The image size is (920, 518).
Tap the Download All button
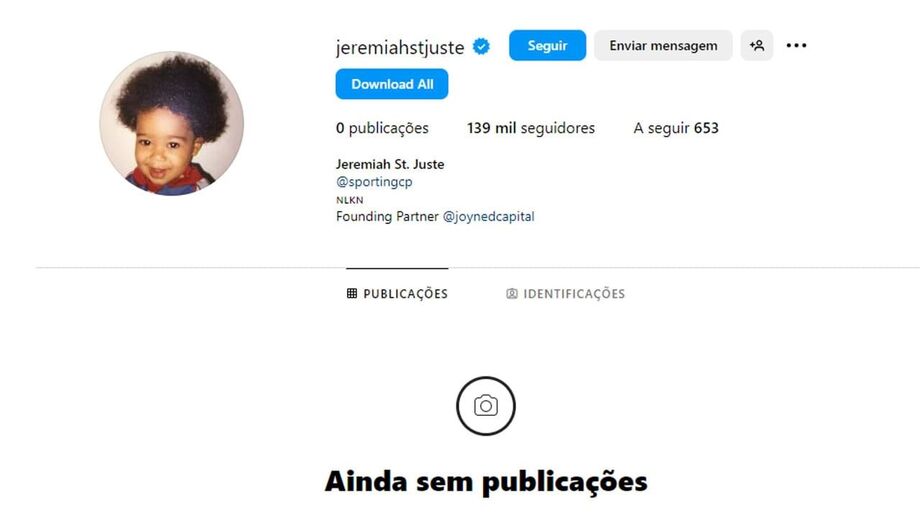392,84
